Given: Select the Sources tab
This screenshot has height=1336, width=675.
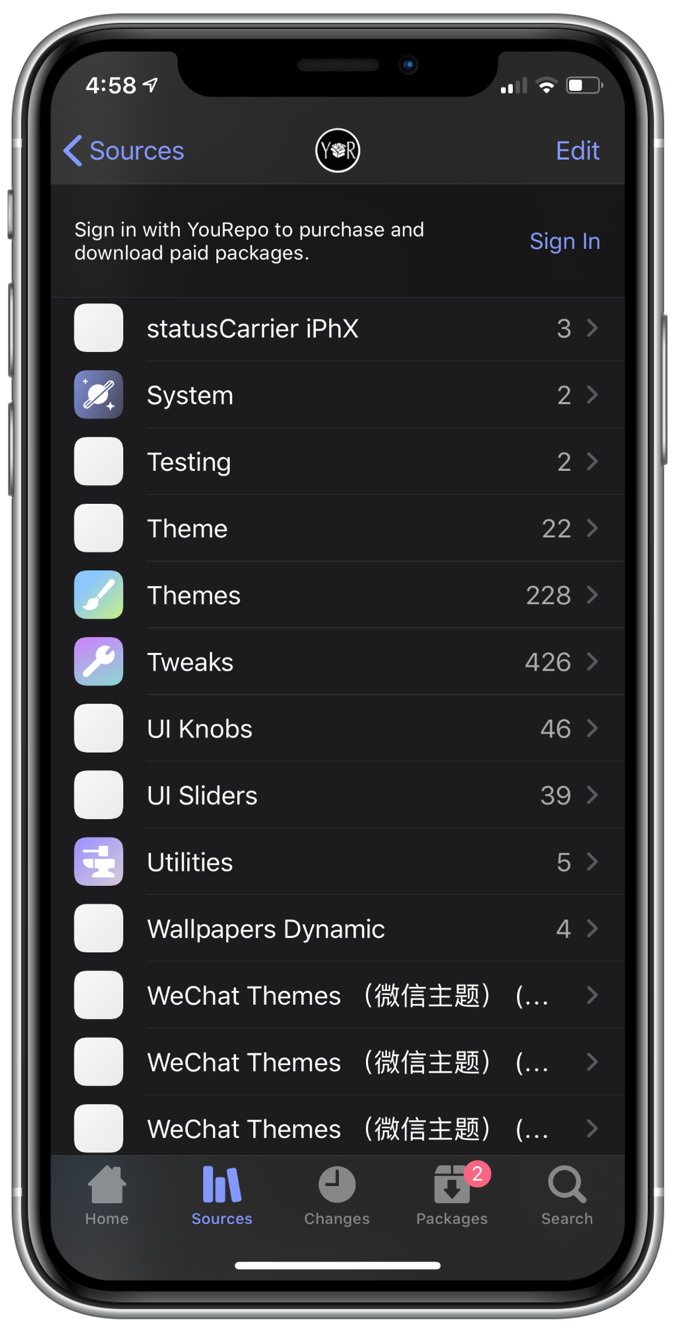Looking at the screenshot, I should (222, 1196).
